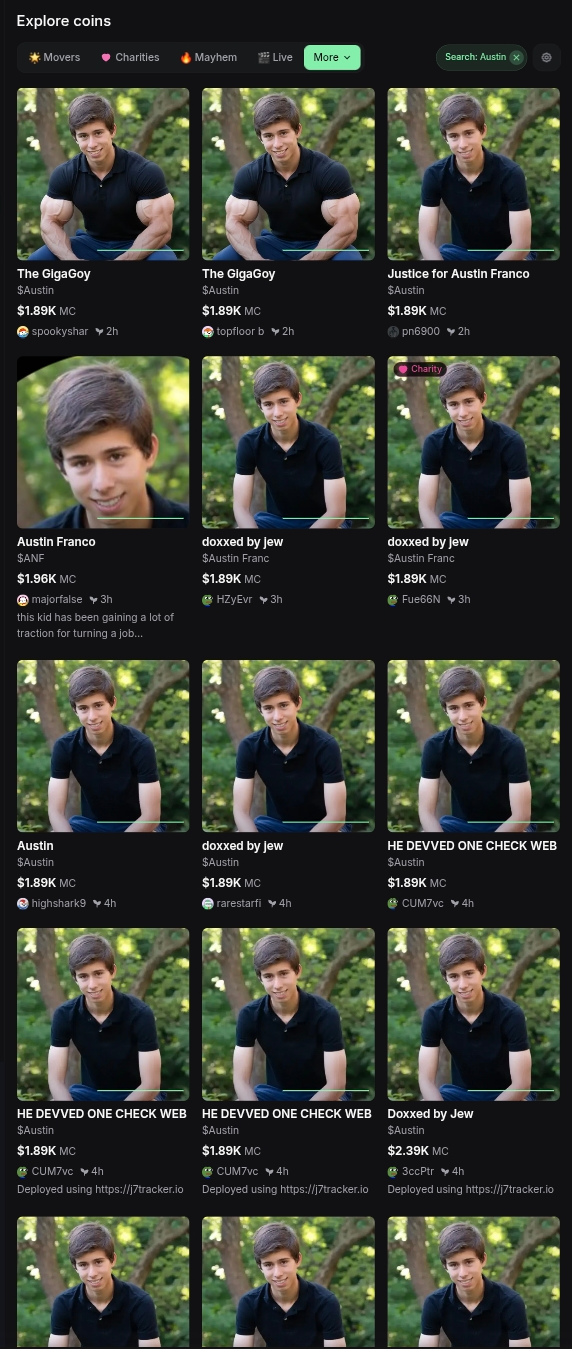
Task: Open the coin created by HZyEvr
Action: point(288,482)
